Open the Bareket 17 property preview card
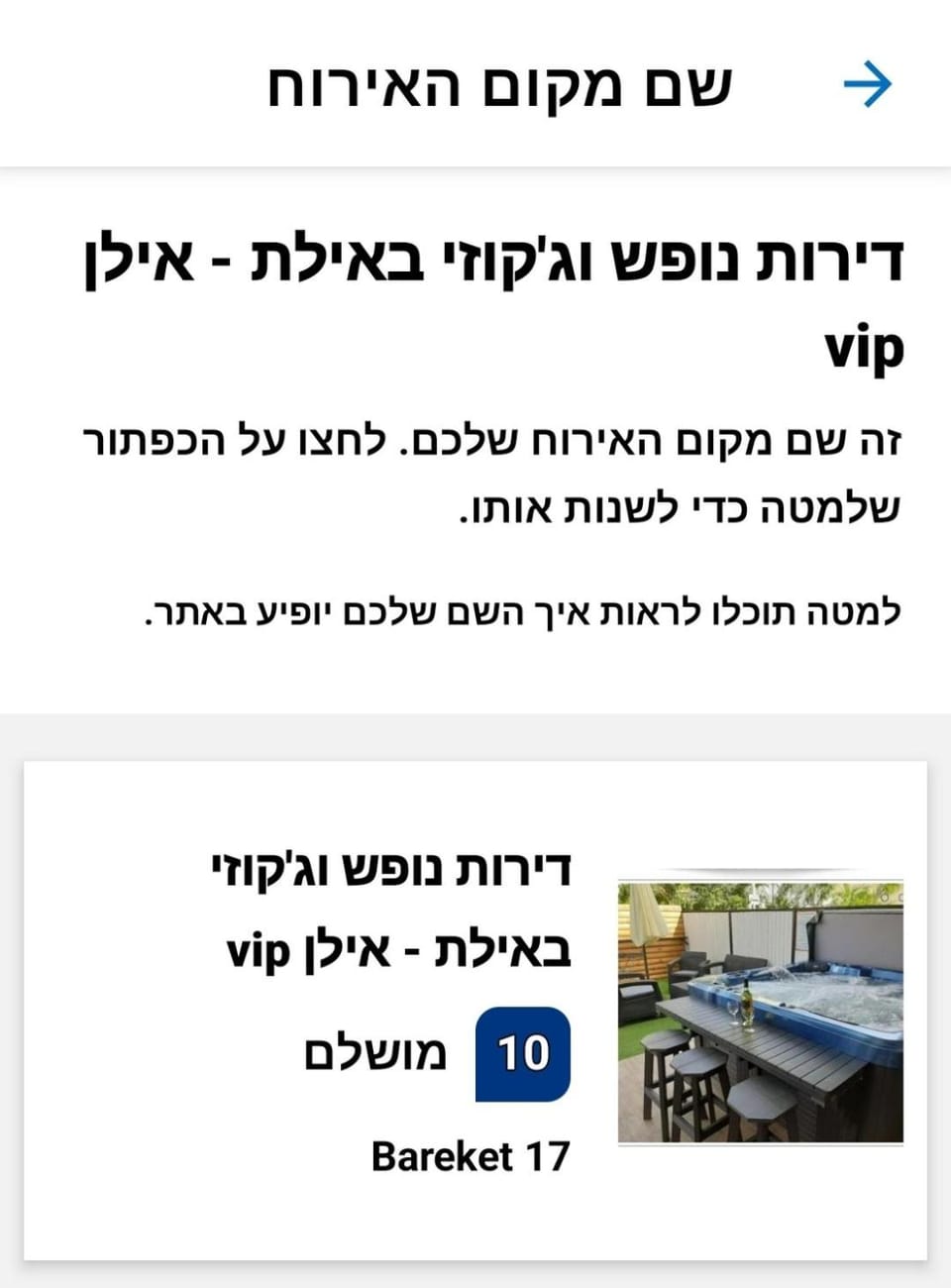This screenshot has height=1288, width=951. point(475,1011)
